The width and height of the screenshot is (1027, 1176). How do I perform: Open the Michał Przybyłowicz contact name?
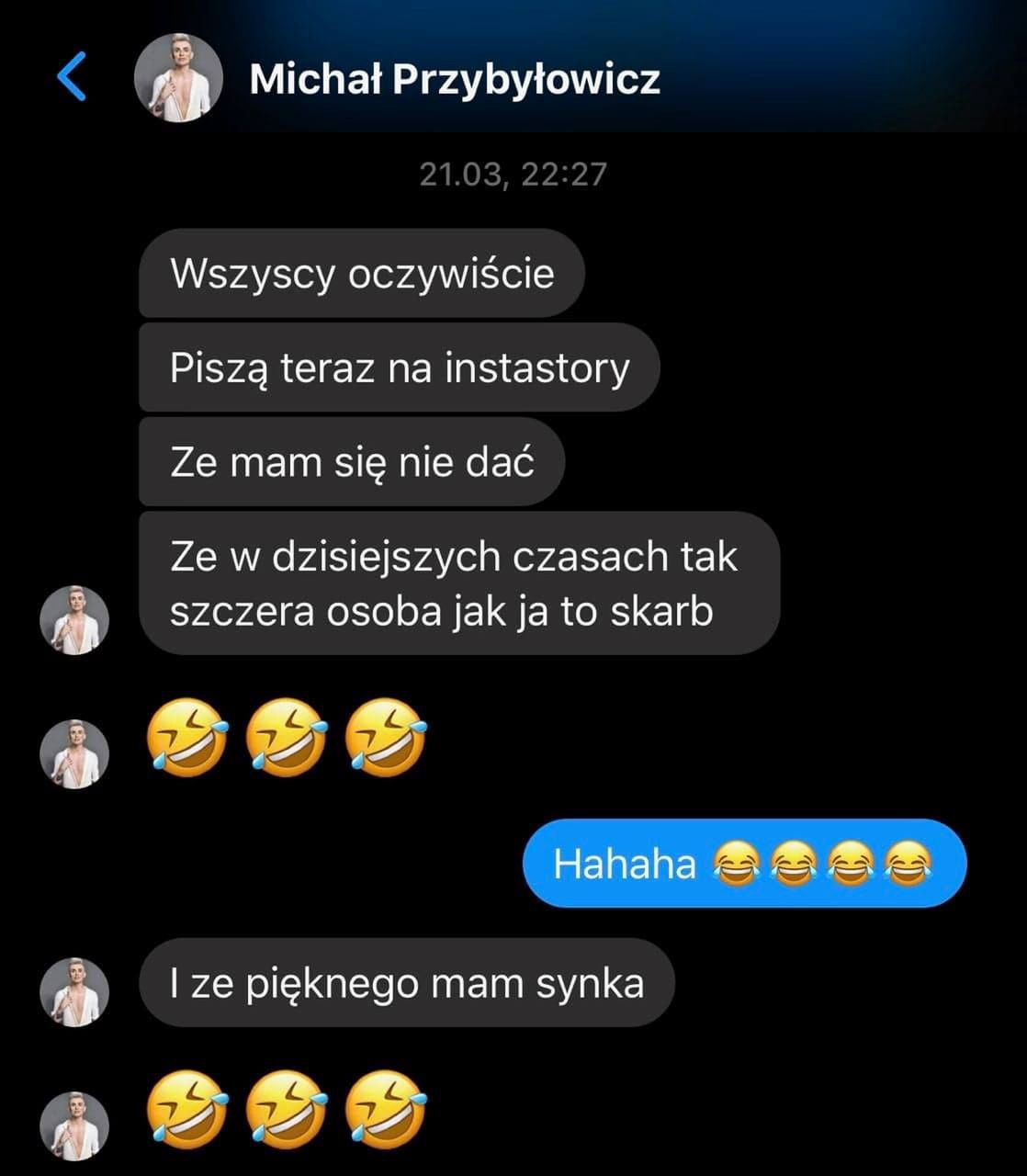pos(455,79)
